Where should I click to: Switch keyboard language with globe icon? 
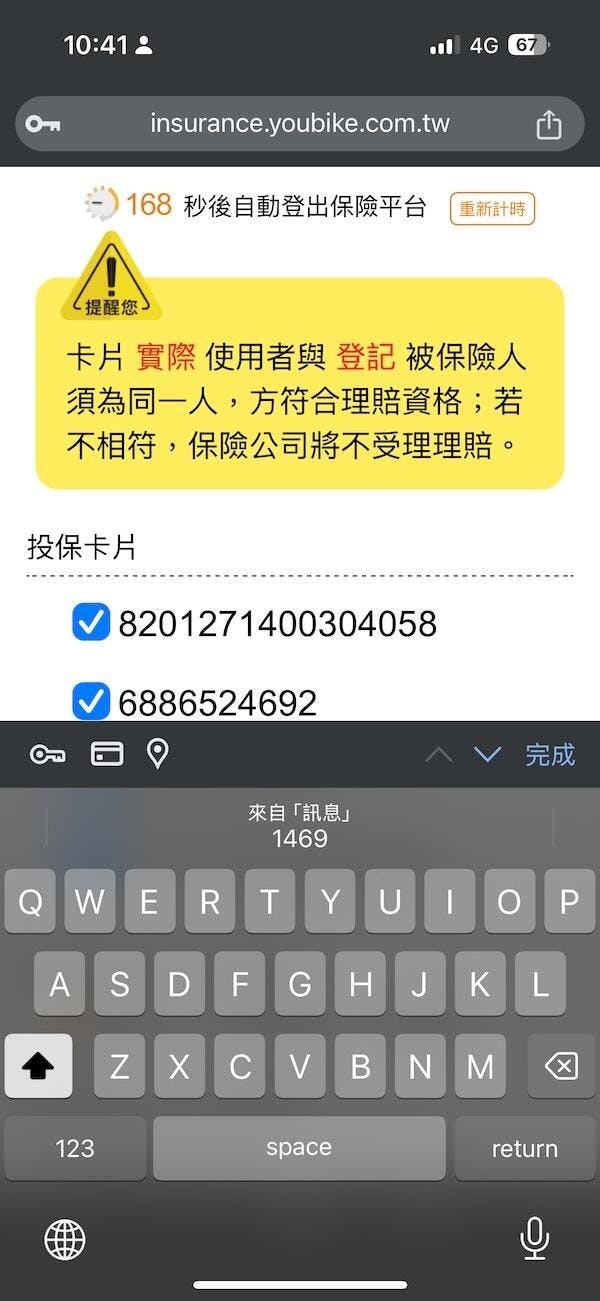pyautogui.click(x=65, y=1240)
